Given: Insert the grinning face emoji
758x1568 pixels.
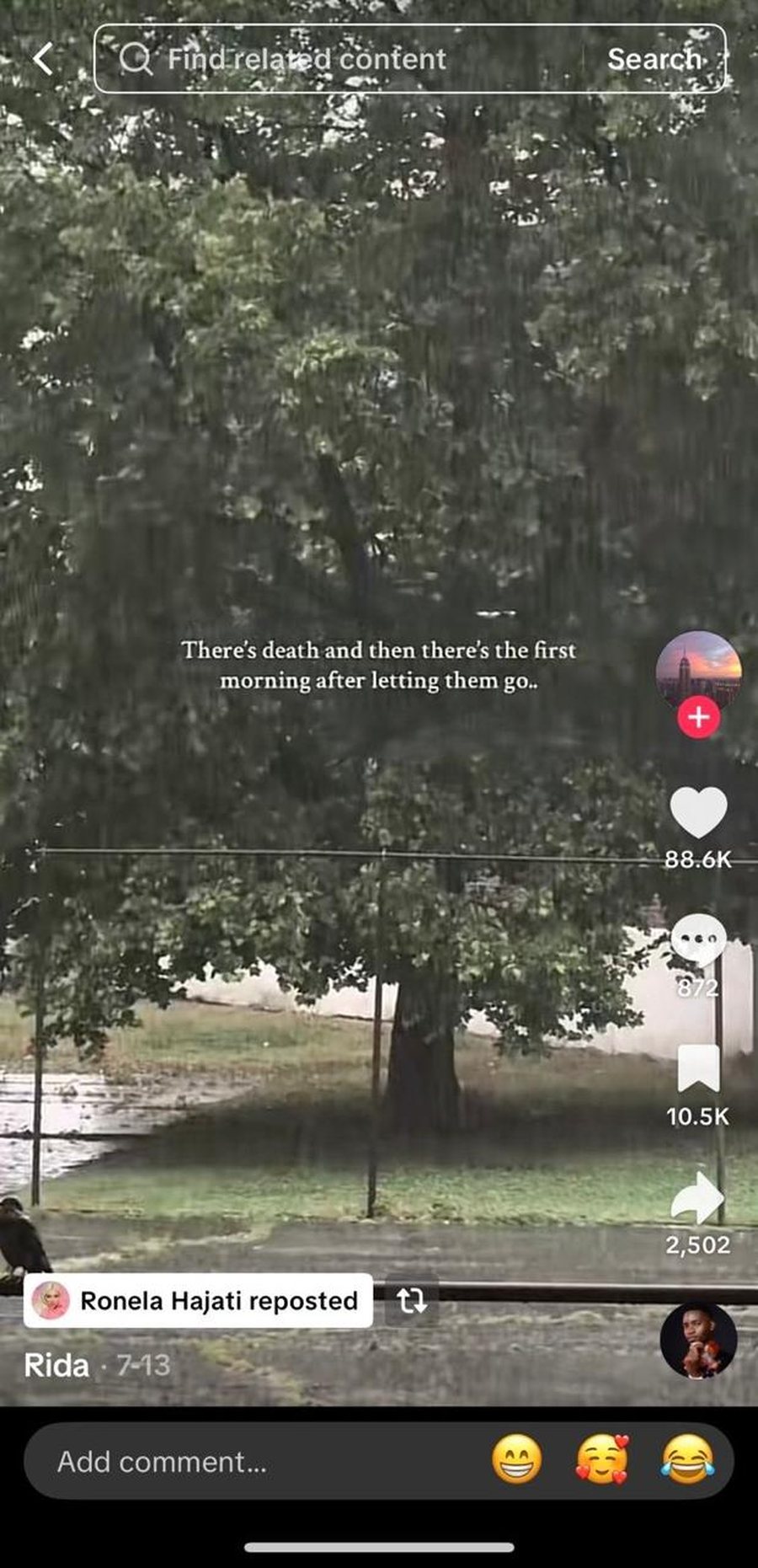Looking at the screenshot, I should click(x=517, y=1460).
